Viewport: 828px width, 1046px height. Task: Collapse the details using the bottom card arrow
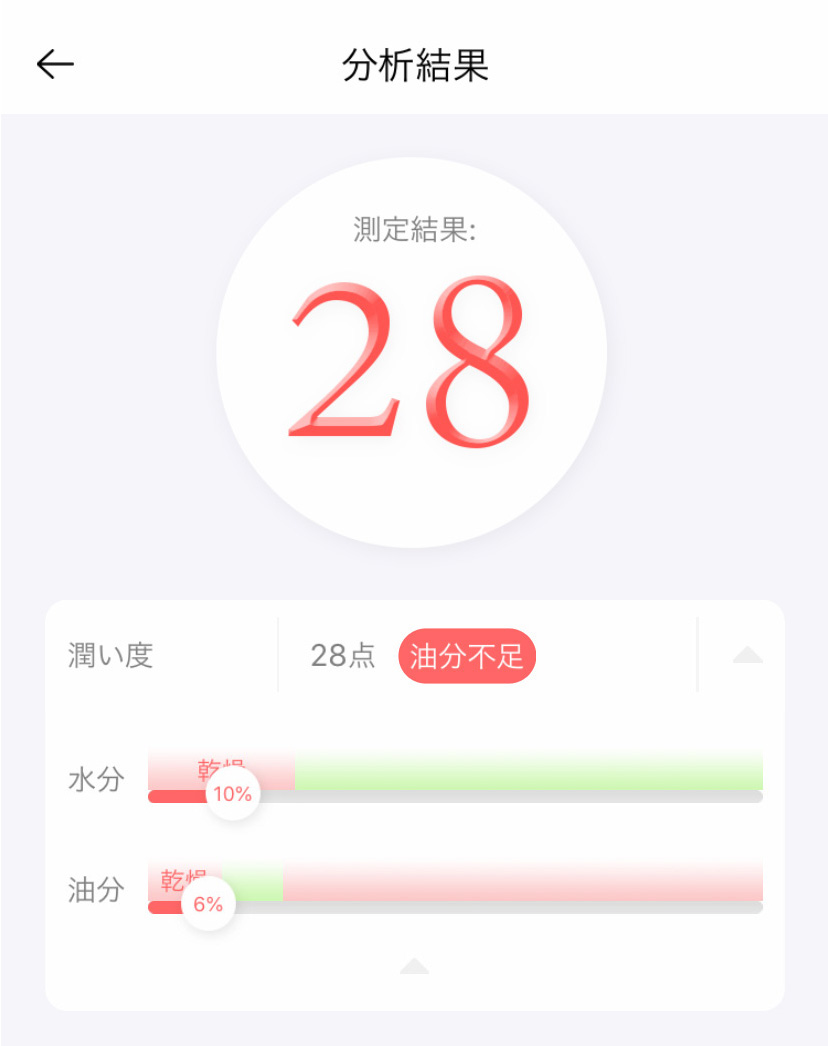tap(414, 966)
